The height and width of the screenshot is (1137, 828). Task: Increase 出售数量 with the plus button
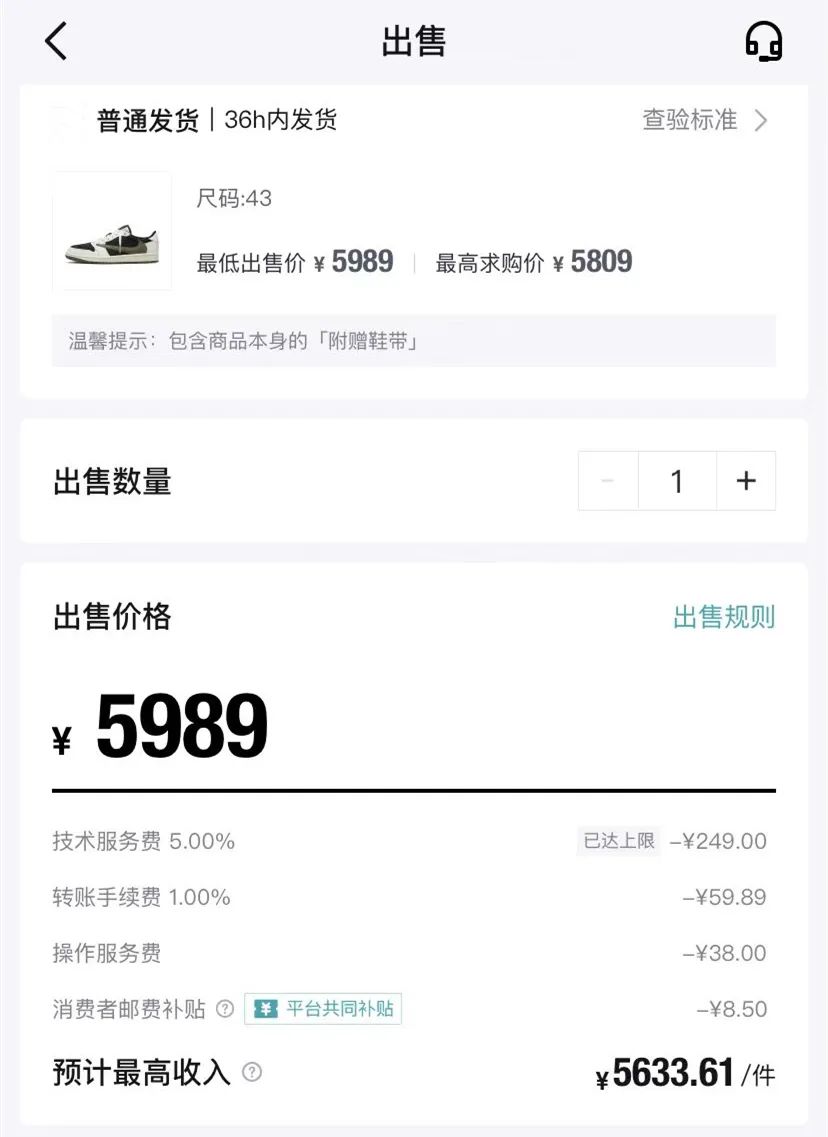tap(745, 481)
